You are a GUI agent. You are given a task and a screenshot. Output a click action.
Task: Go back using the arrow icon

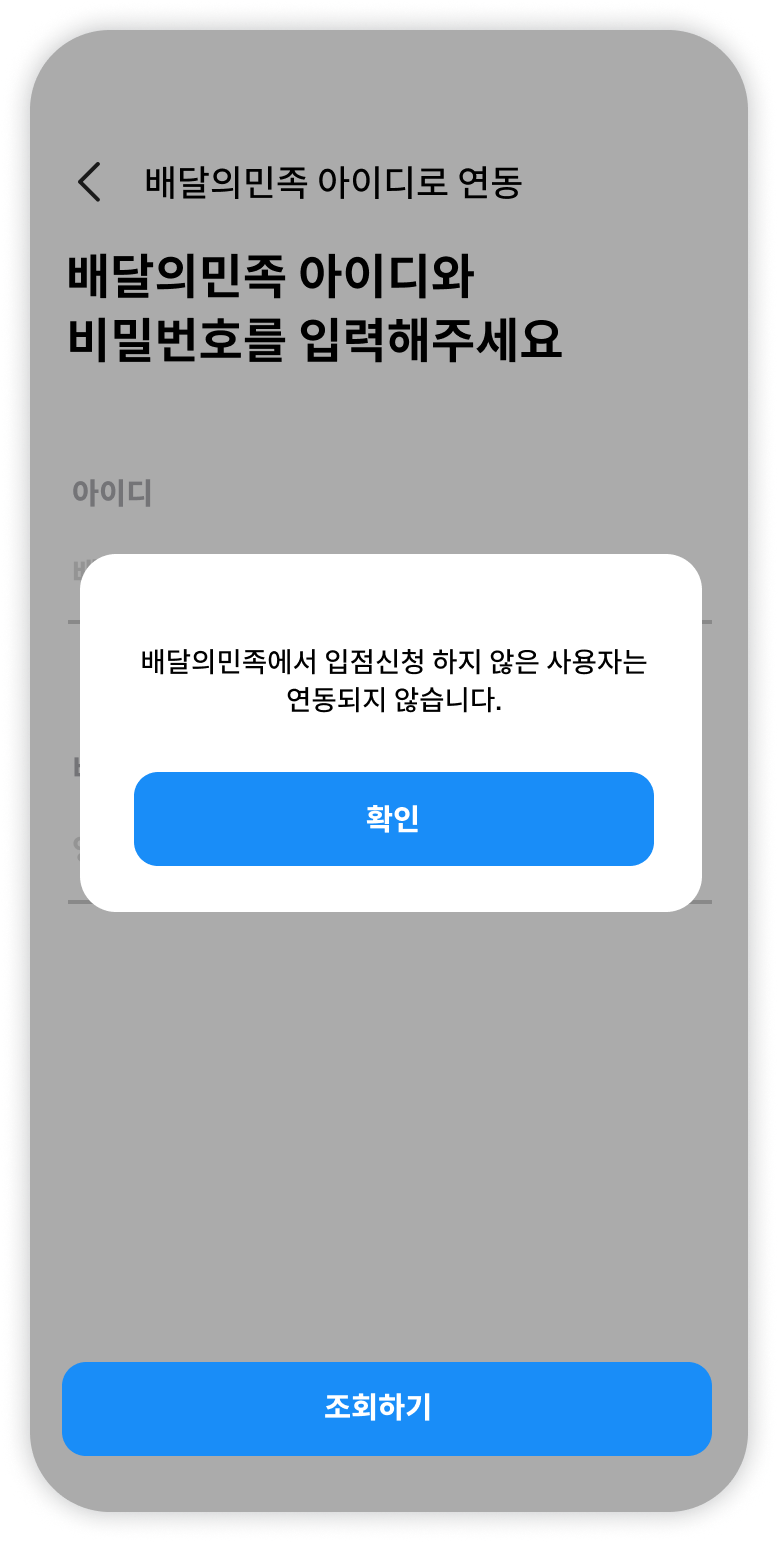point(90,182)
